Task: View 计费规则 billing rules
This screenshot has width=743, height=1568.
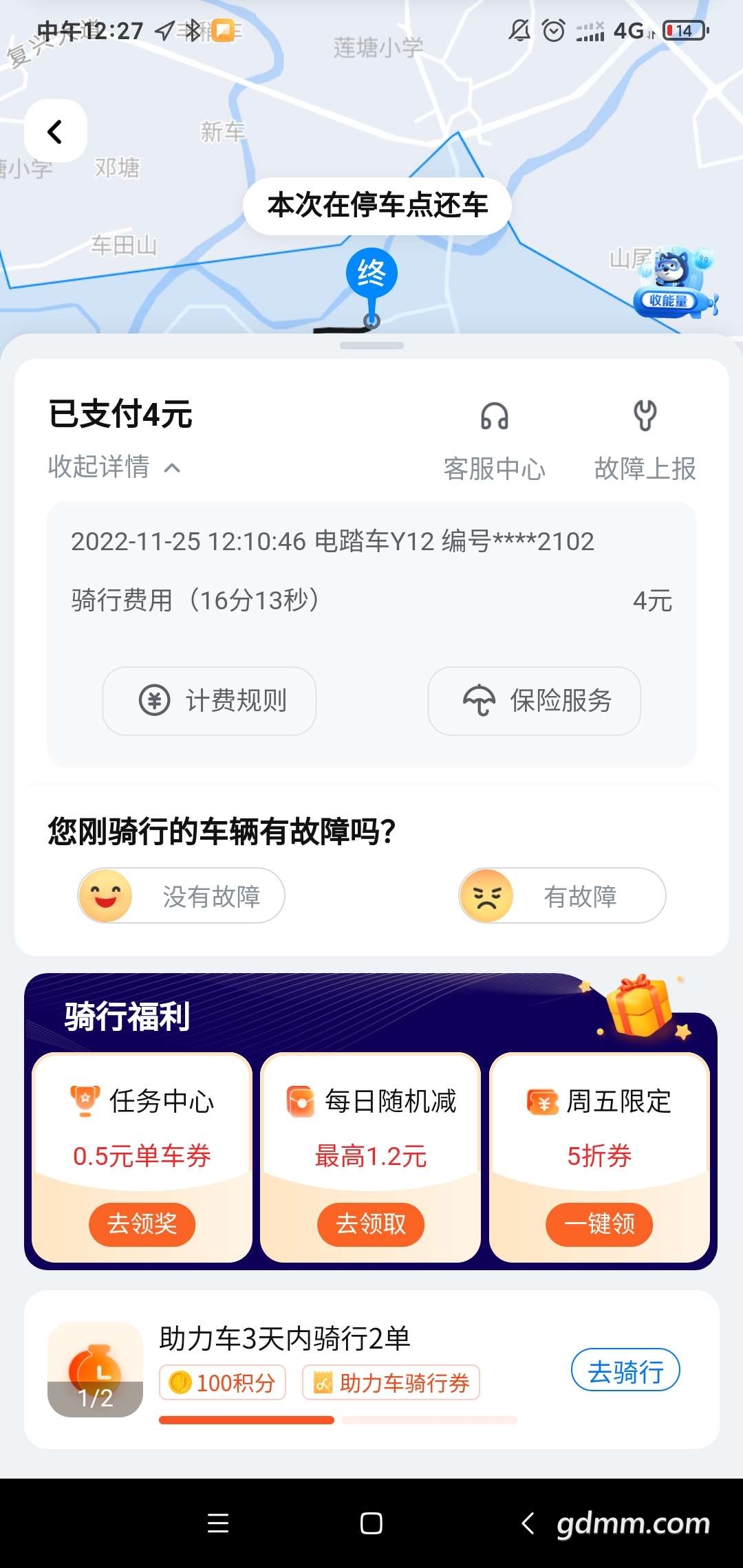Action: (x=209, y=701)
